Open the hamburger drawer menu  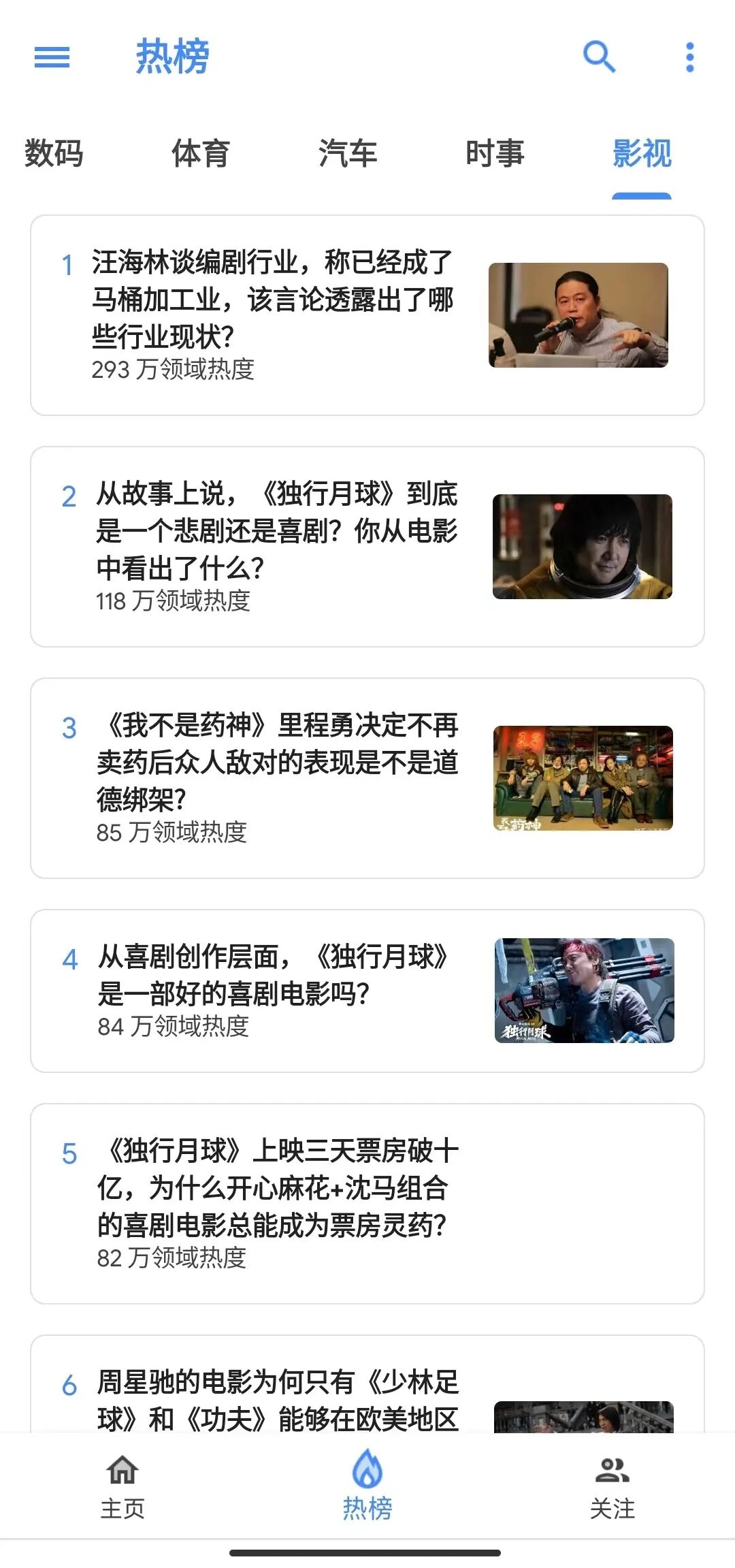coord(52,57)
